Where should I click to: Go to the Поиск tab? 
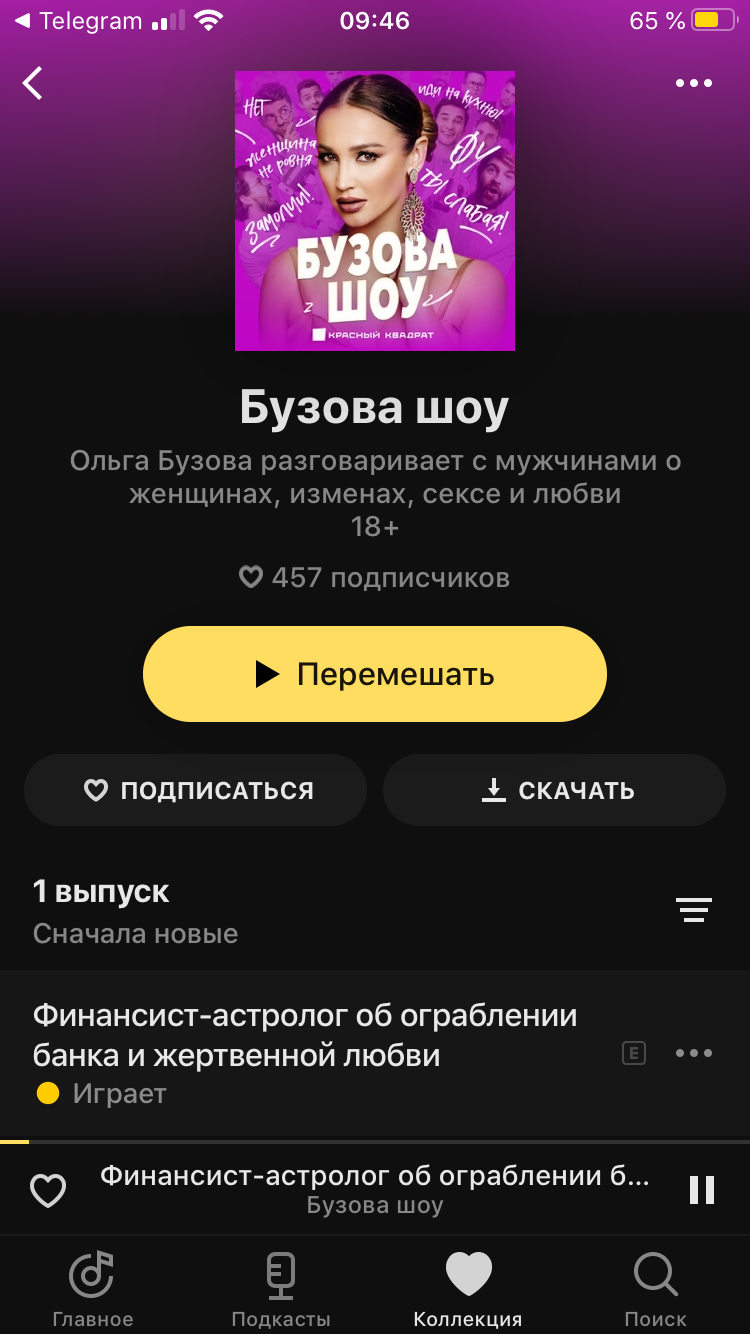tap(656, 1290)
